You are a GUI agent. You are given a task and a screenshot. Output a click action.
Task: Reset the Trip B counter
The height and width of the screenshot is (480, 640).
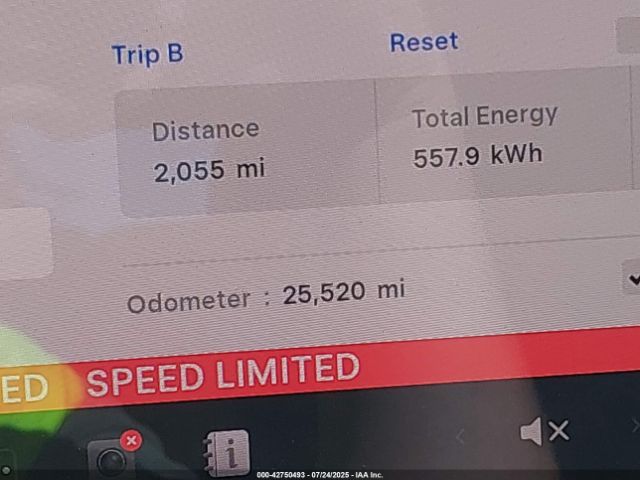click(423, 42)
